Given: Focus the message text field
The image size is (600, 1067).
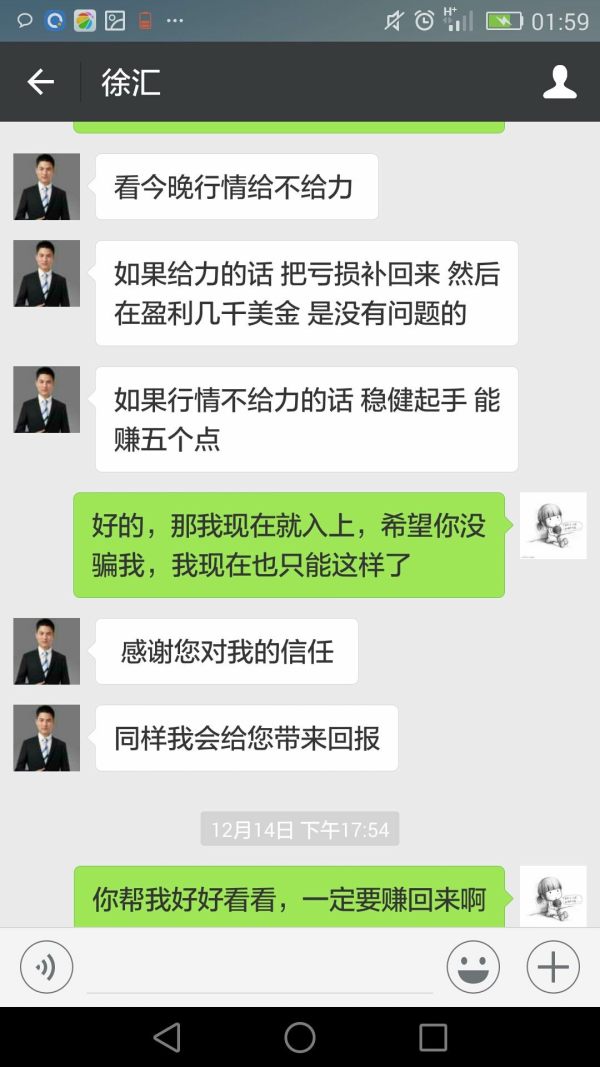Looking at the screenshot, I should click(x=260, y=968).
